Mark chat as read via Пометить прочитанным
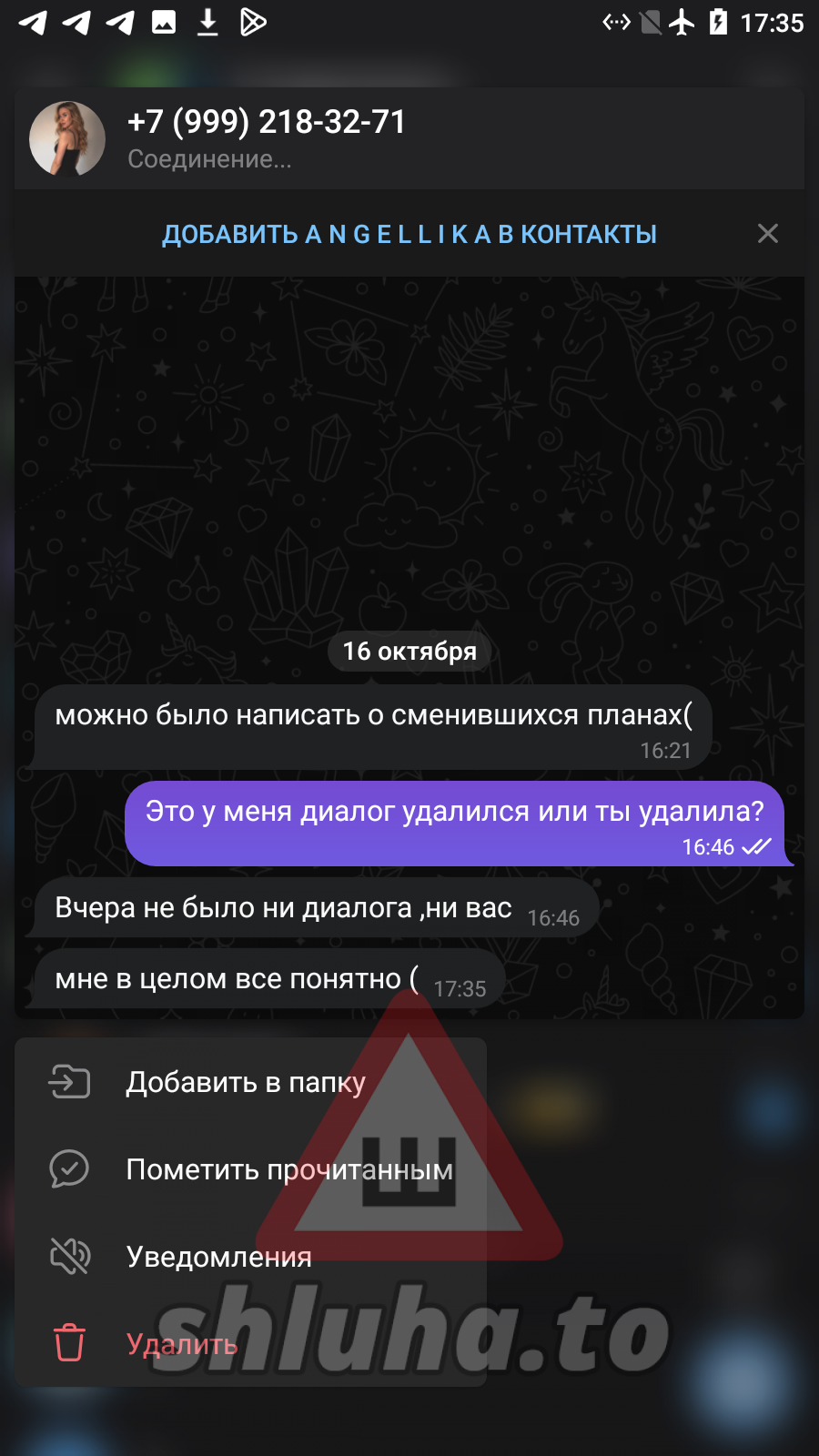Image resolution: width=819 pixels, height=1456 pixels. [288, 1169]
